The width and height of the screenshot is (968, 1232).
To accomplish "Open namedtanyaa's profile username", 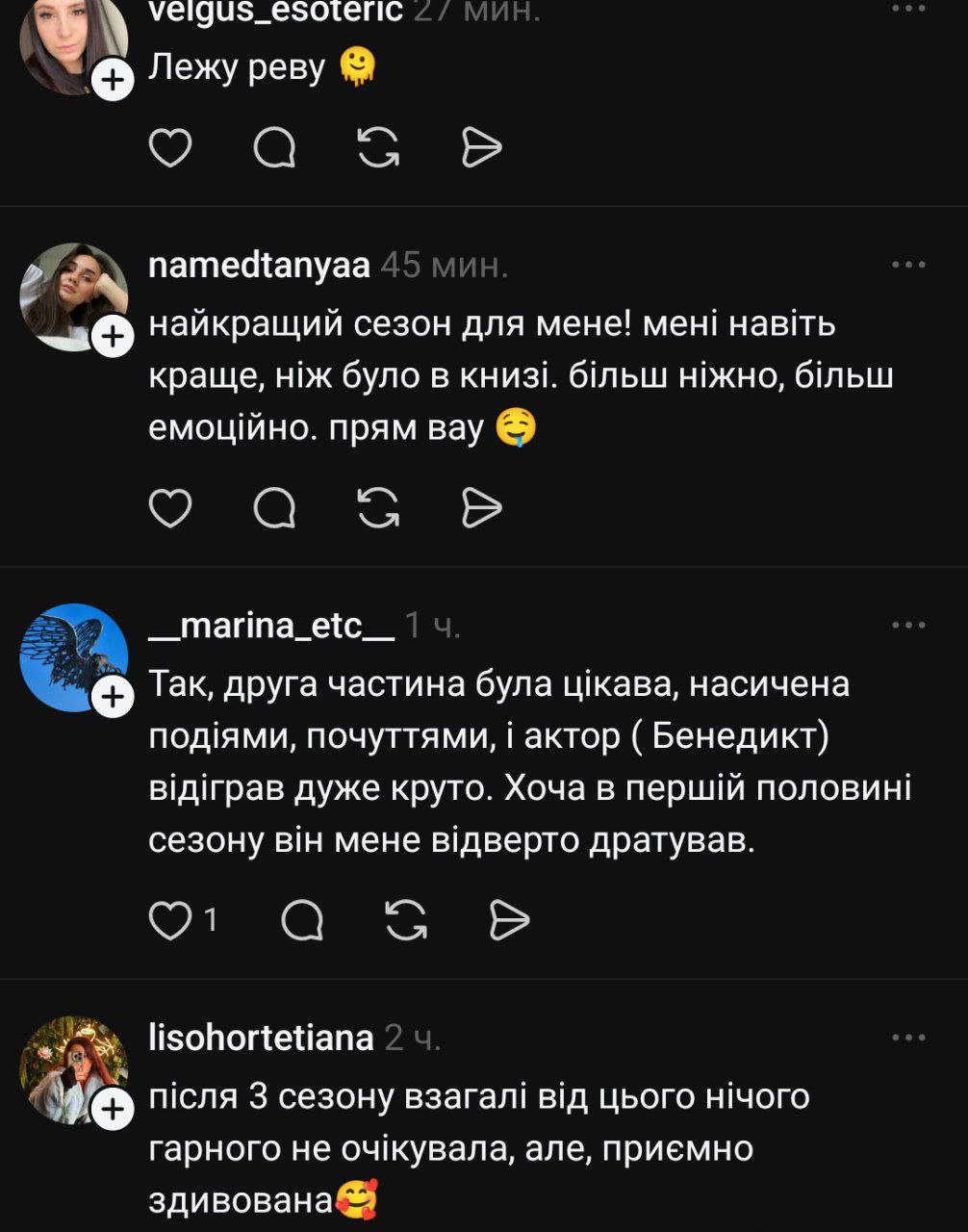I will (259, 265).
